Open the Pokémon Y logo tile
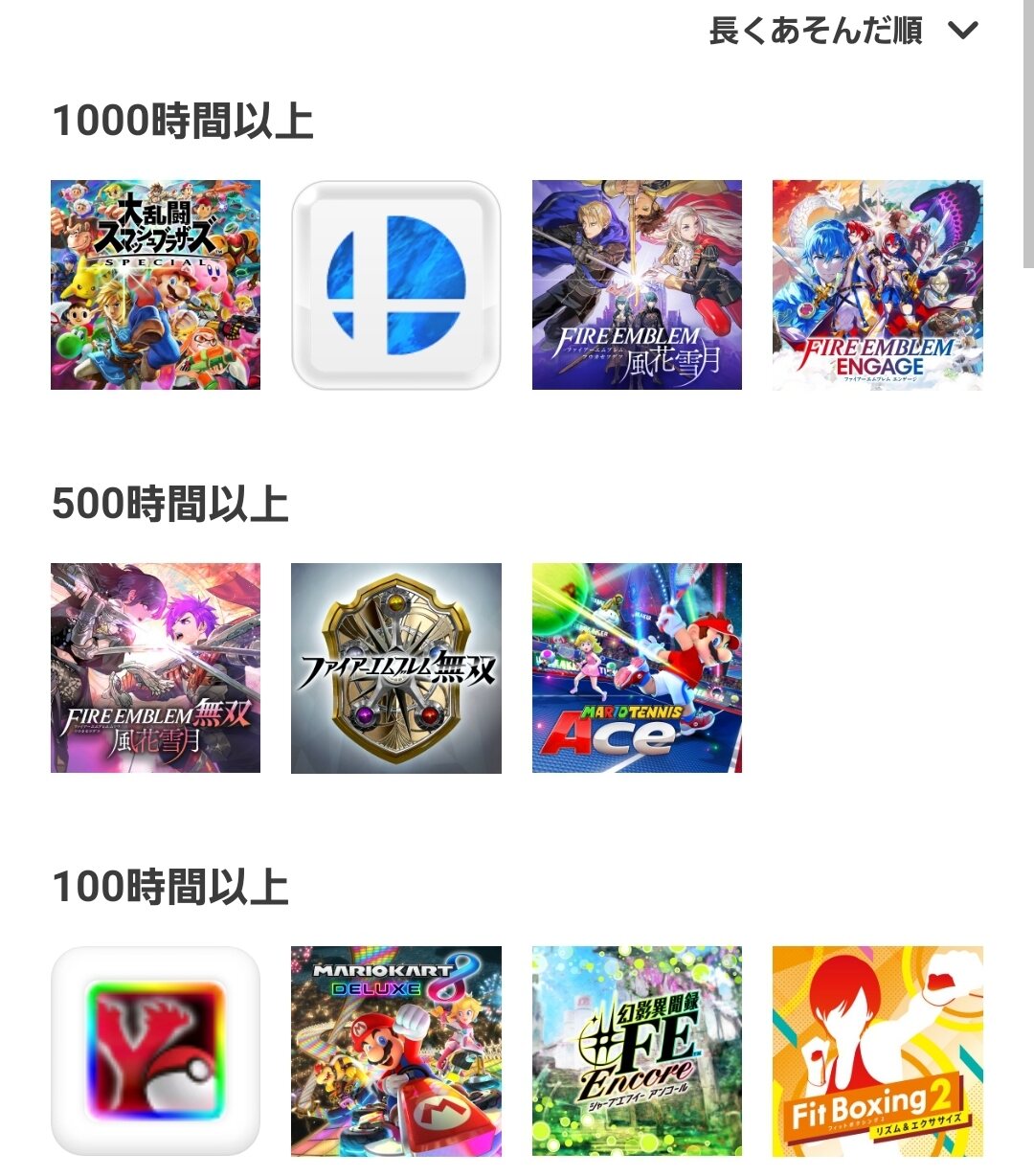The width and height of the screenshot is (1034, 1176). [155, 1051]
